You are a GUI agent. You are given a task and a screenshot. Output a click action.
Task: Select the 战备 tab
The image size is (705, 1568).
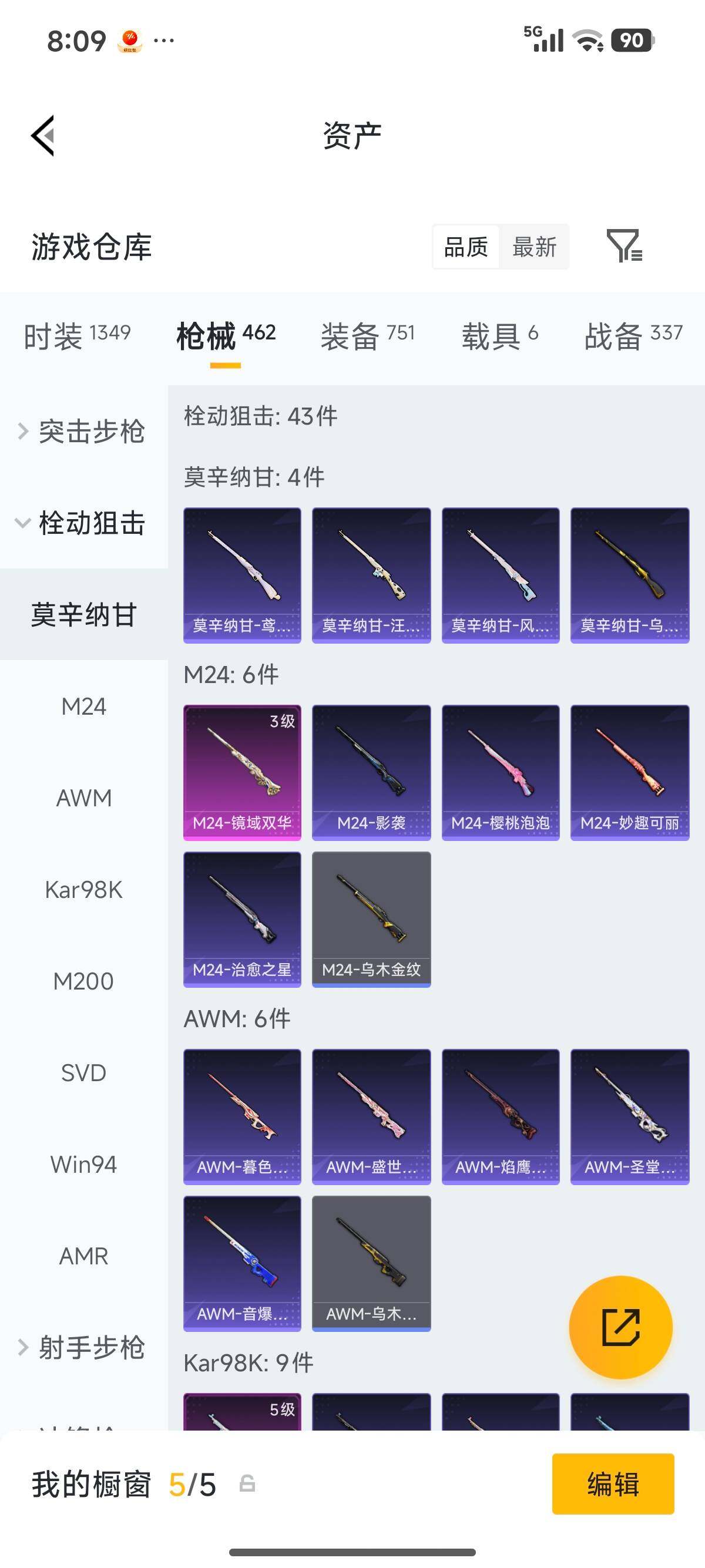coord(633,335)
